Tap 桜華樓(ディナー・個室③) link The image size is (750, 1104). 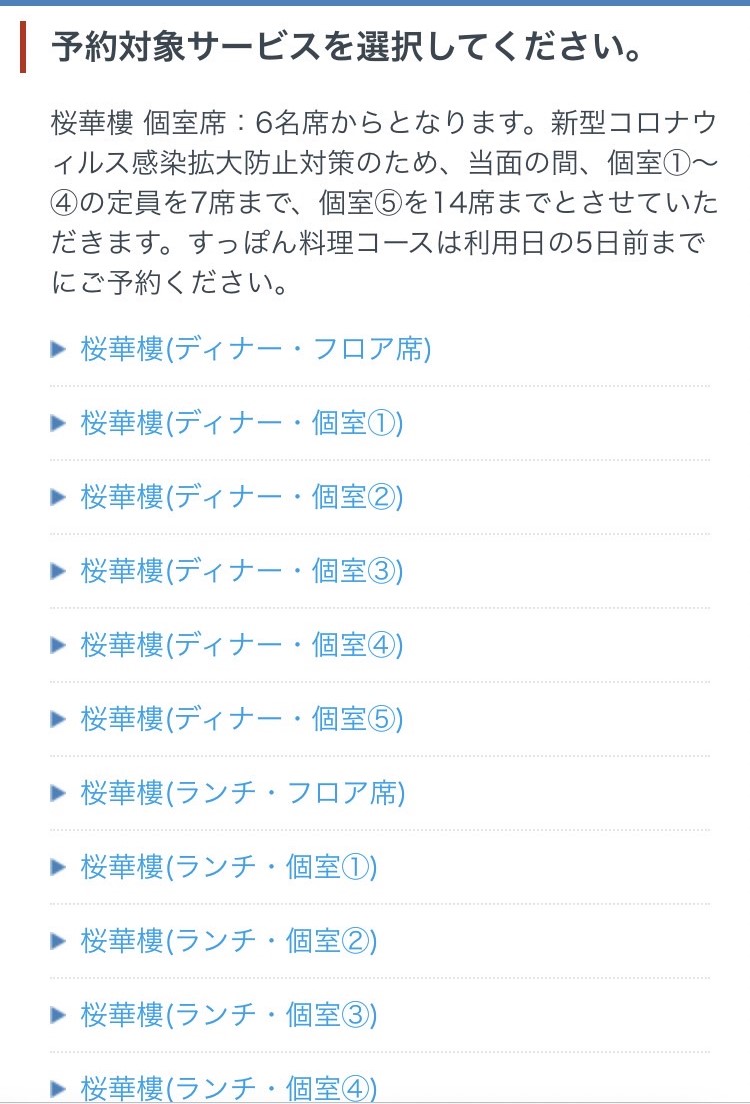pyautogui.click(x=241, y=571)
